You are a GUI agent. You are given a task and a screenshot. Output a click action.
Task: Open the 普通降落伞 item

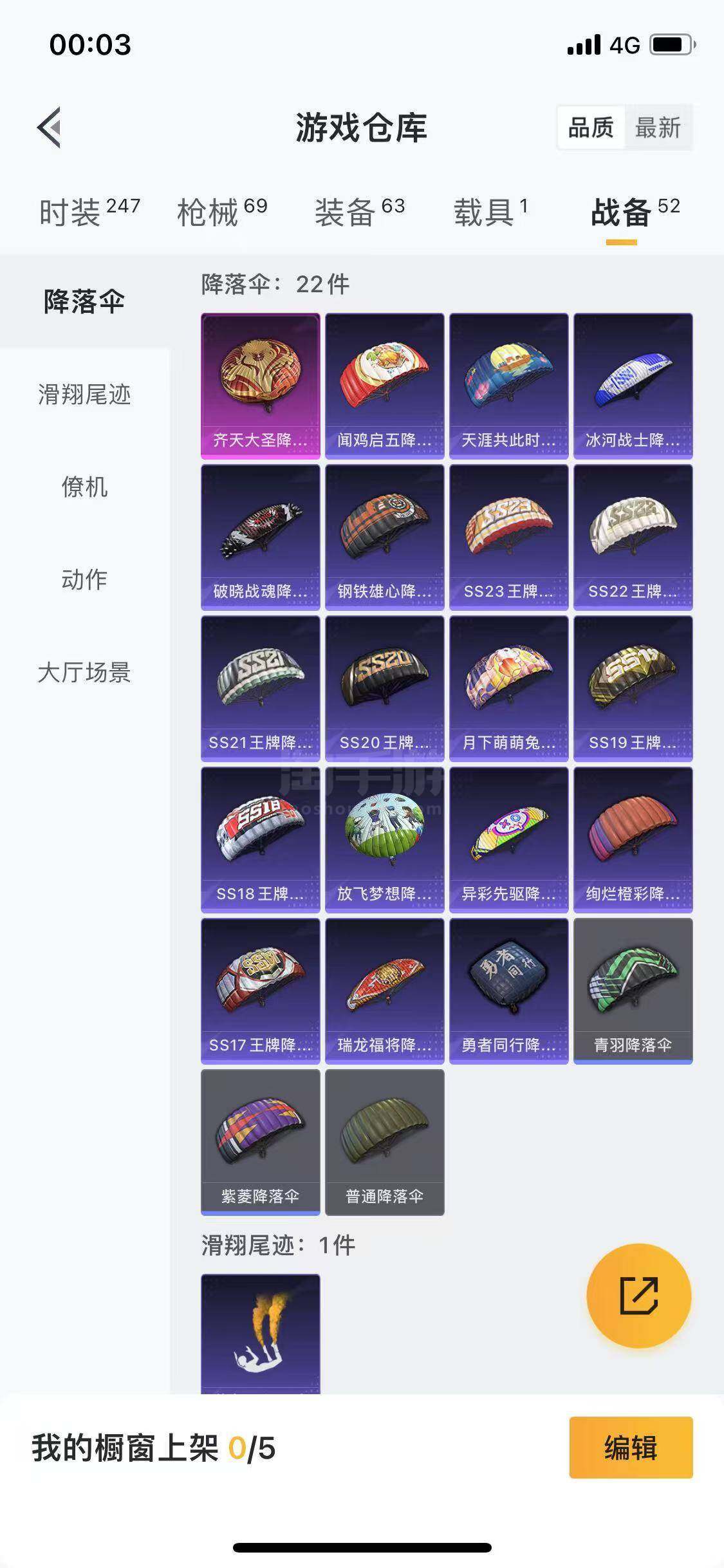click(x=385, y=1143)
